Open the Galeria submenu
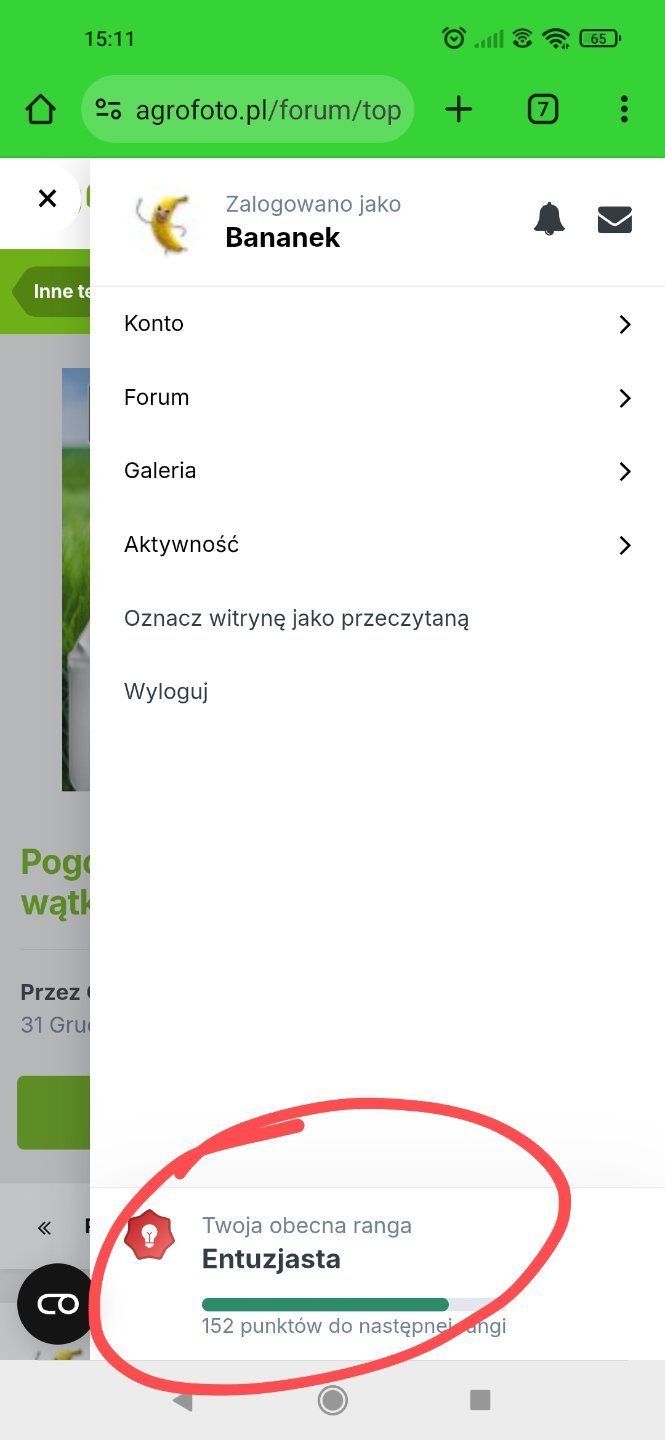665x1440 pixels. pos(377,471)
